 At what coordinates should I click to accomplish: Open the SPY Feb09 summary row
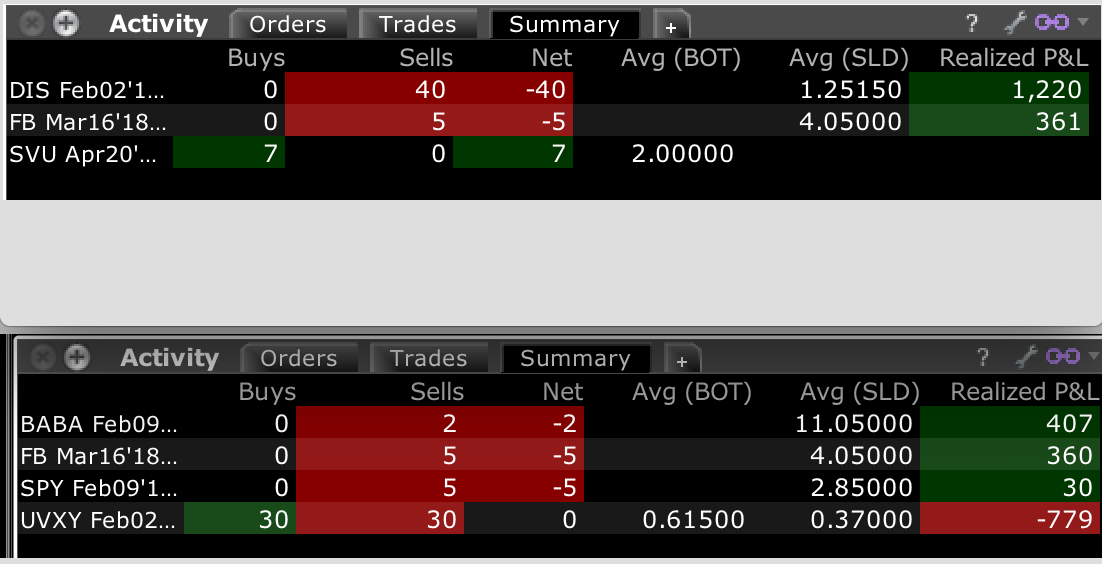[98, 488]
